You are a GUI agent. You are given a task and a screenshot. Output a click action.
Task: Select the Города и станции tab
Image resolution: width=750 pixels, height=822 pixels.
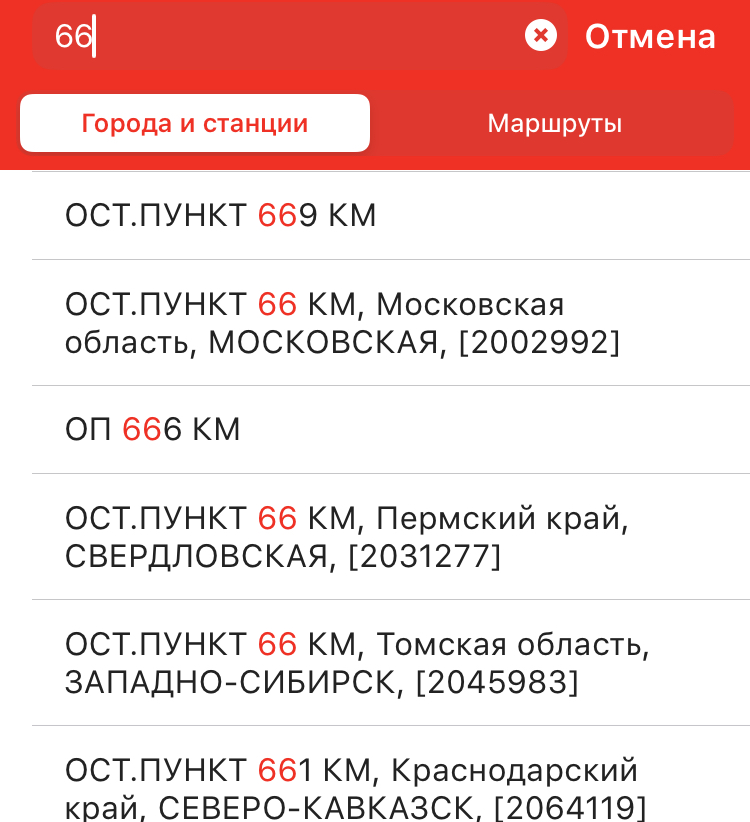[x=195, y=124]
